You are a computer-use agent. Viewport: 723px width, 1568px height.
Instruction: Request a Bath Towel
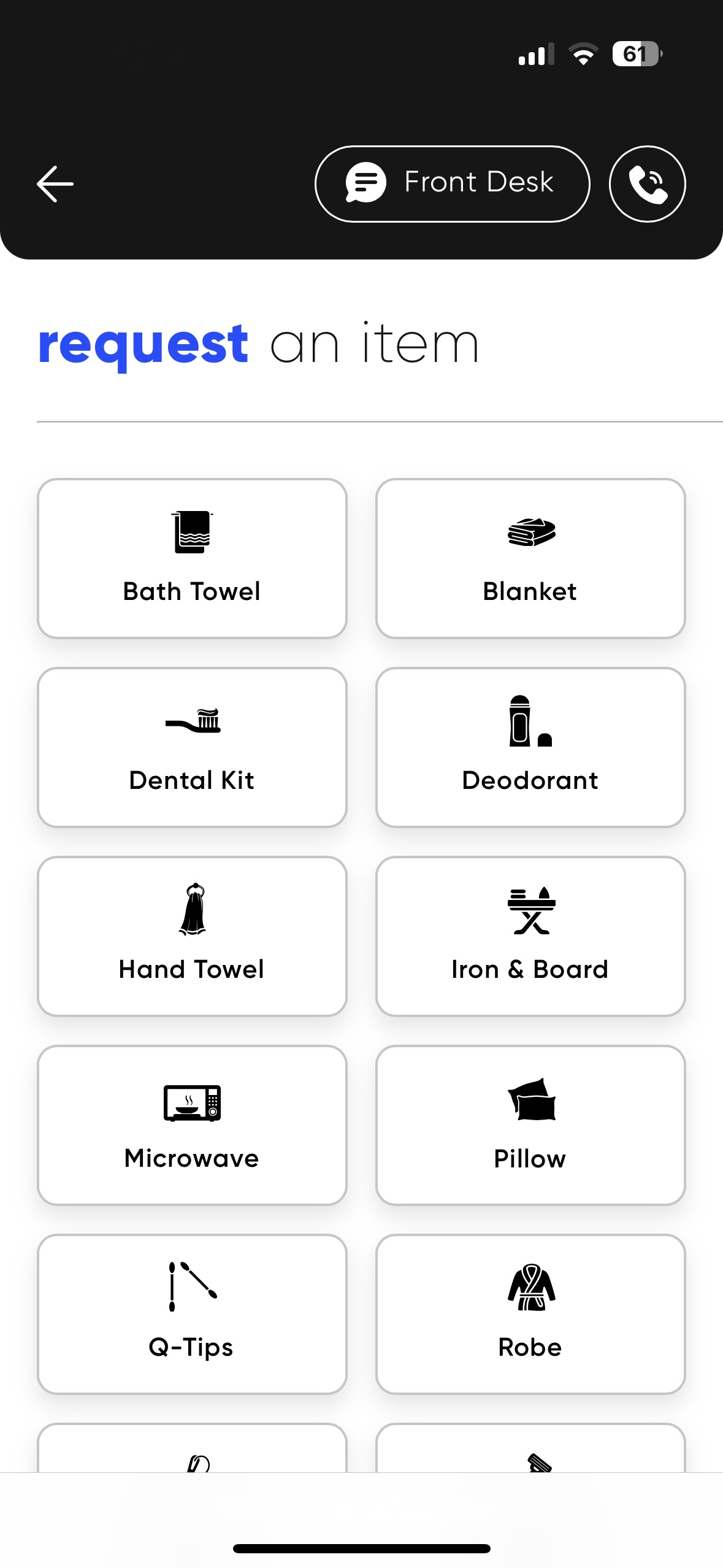click(192, 558)
